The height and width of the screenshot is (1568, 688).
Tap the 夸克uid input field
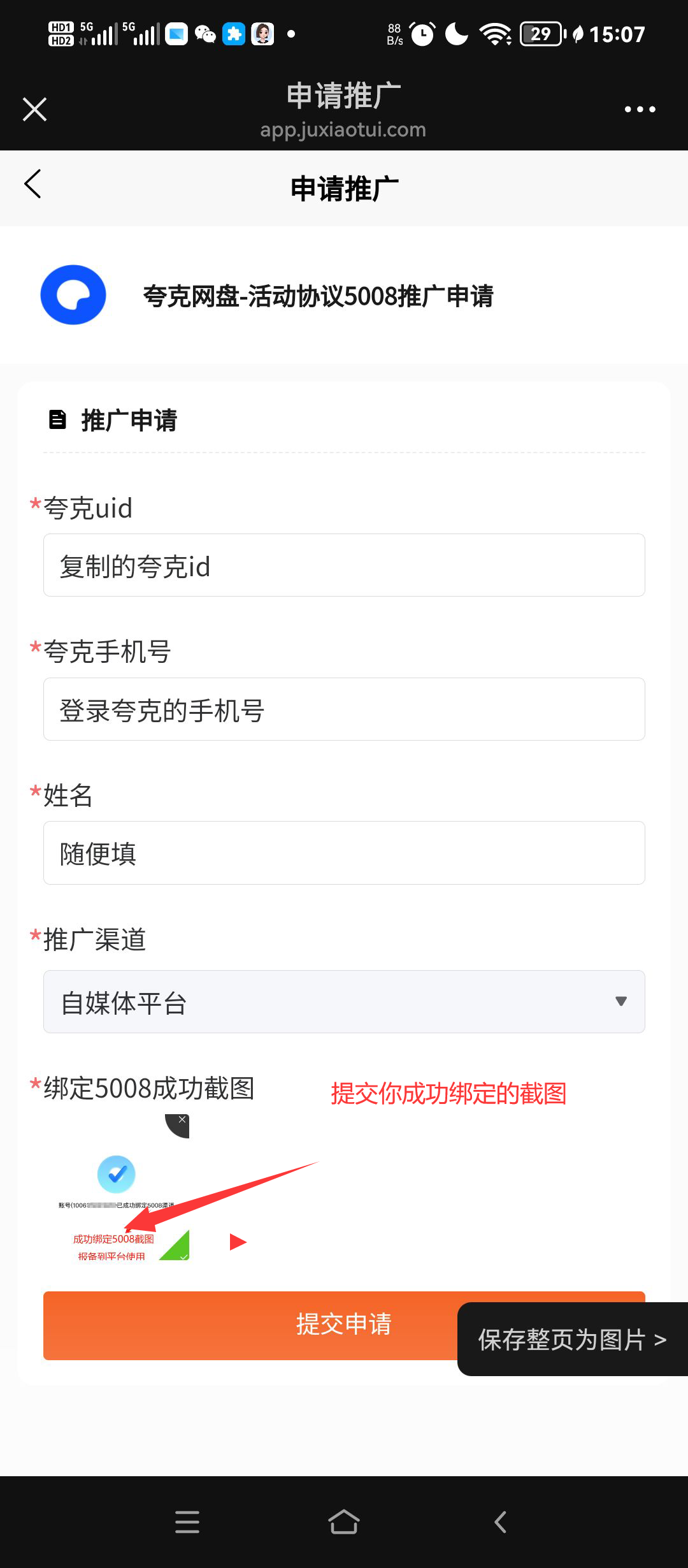(x=344, y=565)
